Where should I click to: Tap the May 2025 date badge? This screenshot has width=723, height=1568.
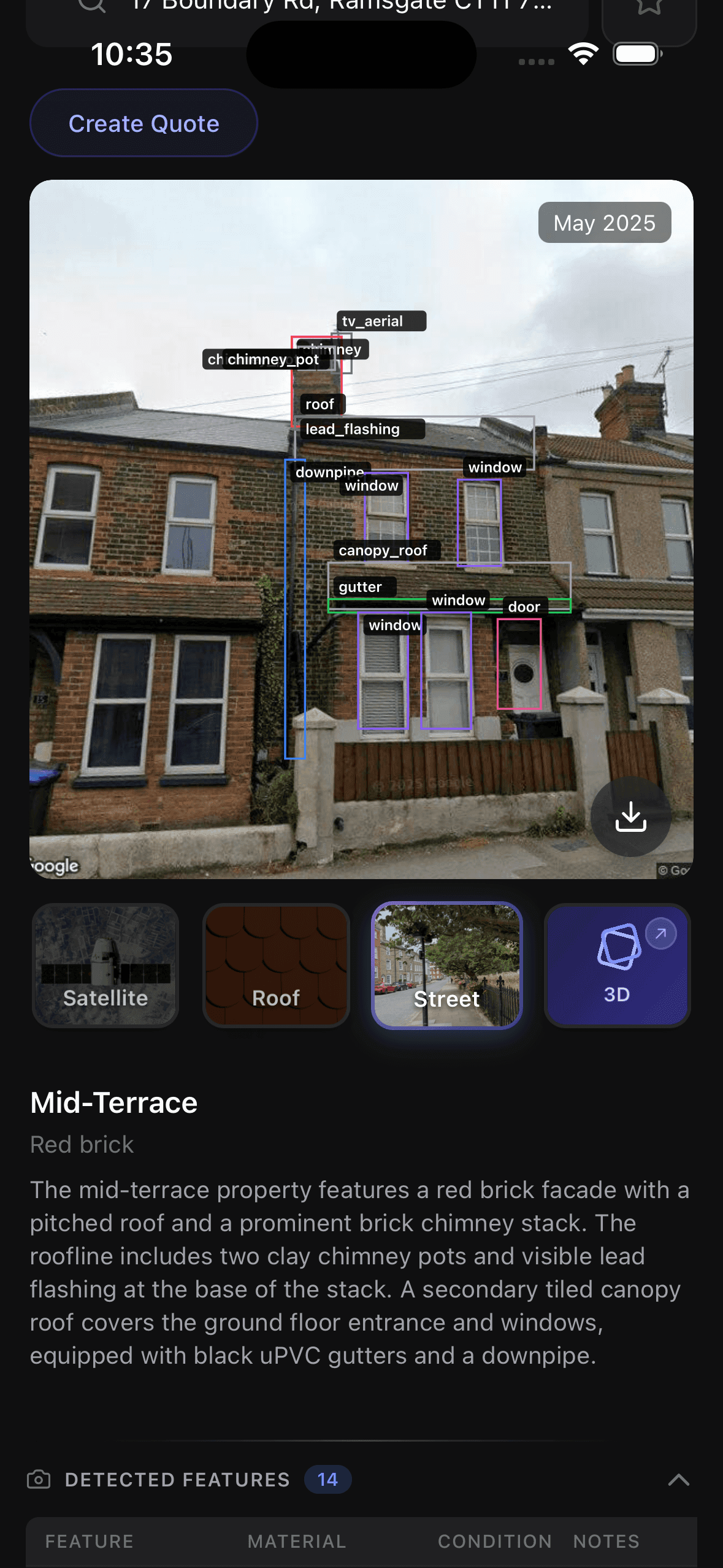[x=605, y=223]
